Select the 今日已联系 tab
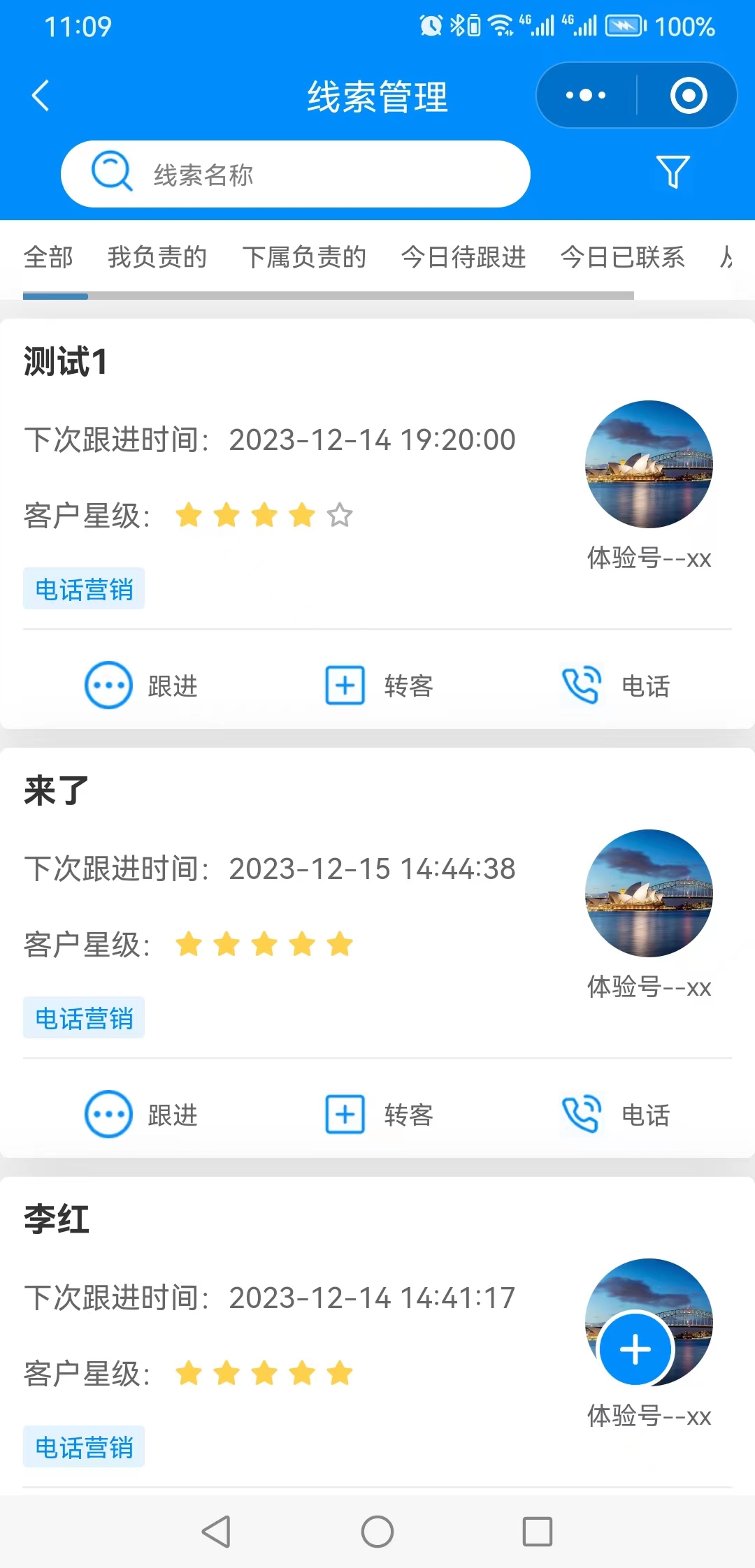Image resolution: width=755 pixels, height=1568 pixels. tap(622, 257)
